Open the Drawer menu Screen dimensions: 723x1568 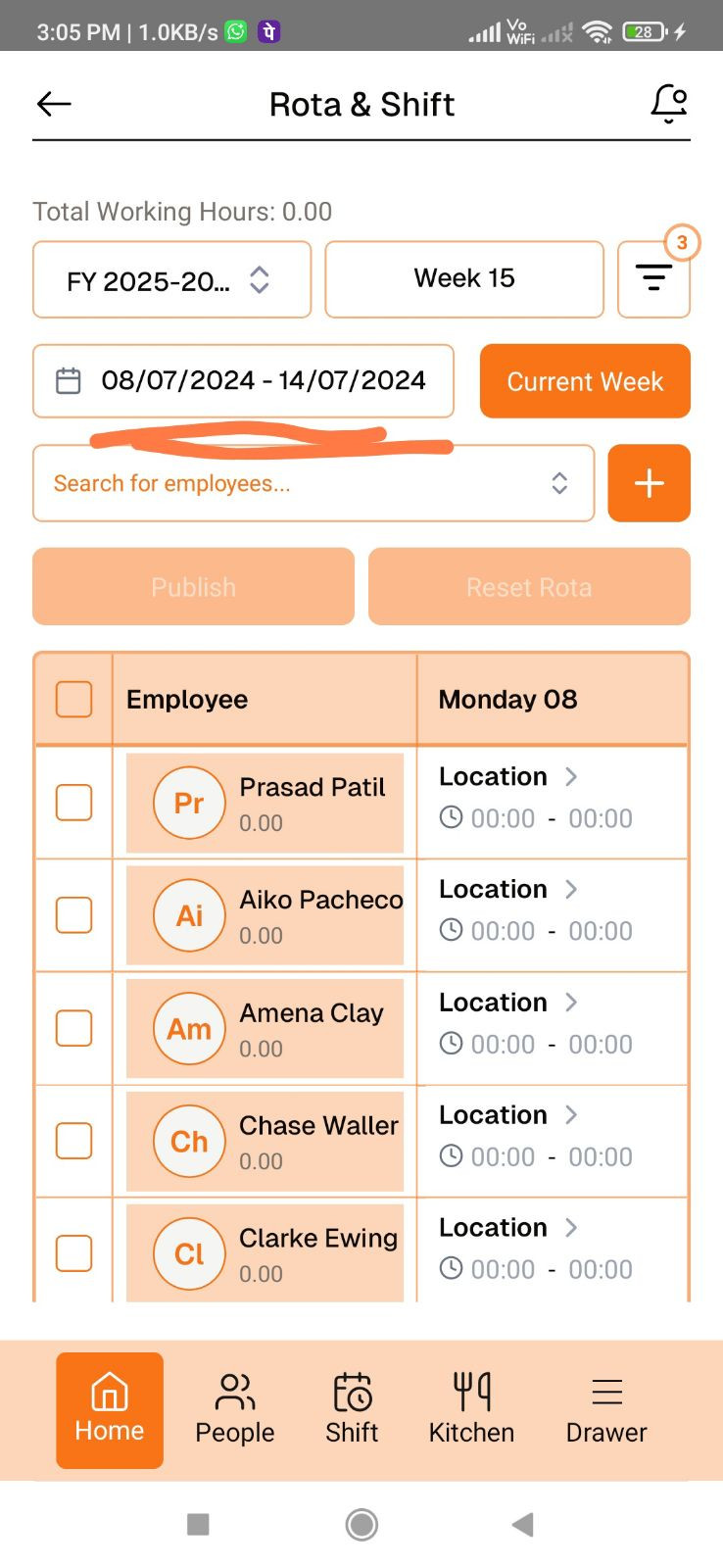606,1410
